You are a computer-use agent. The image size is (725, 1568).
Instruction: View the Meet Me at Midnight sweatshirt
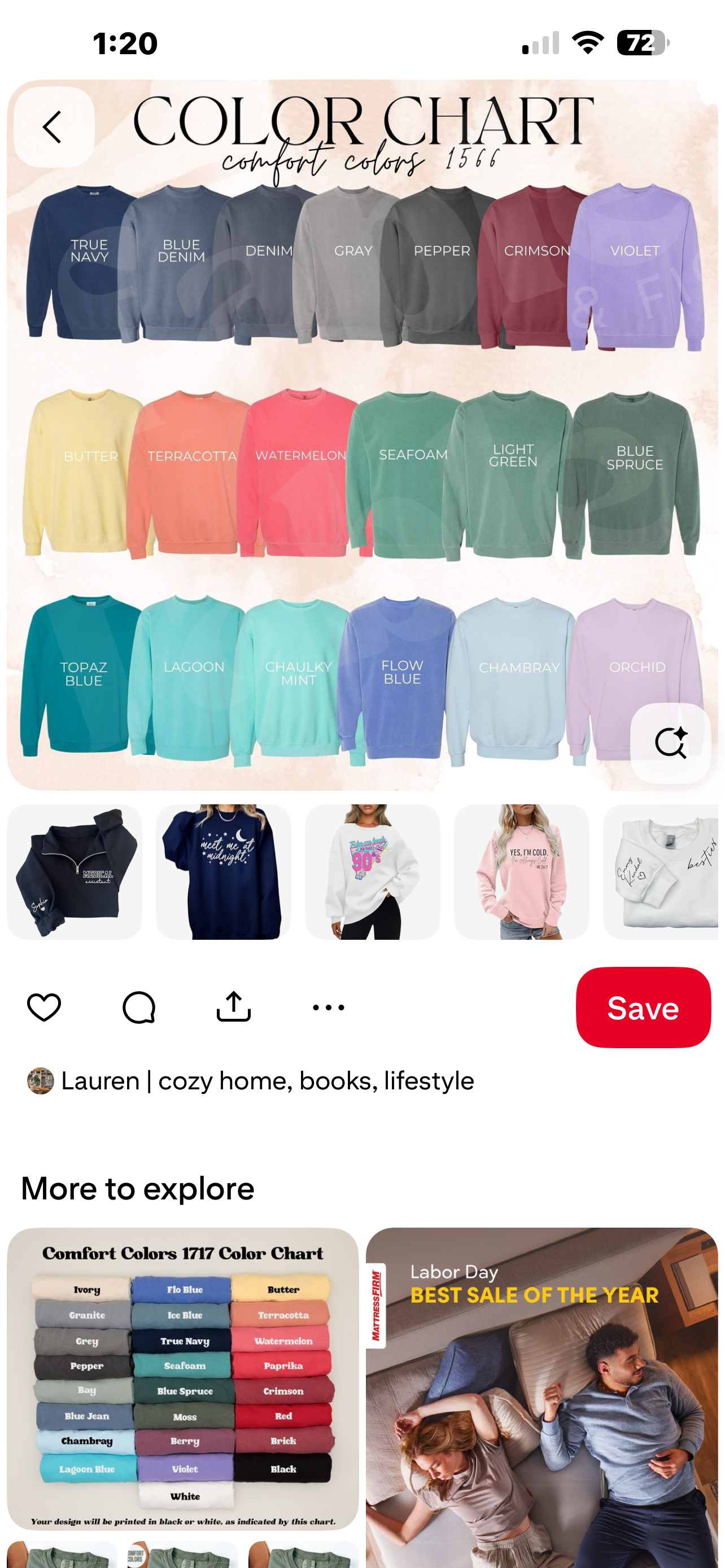pyautogui.click(x=224, y=871)
